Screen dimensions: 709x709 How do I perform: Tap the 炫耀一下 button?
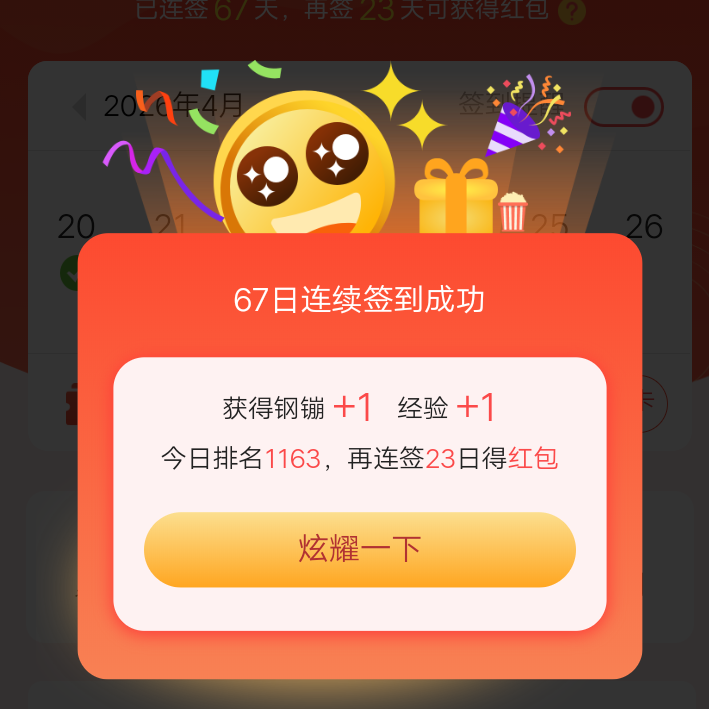[359, 549]
